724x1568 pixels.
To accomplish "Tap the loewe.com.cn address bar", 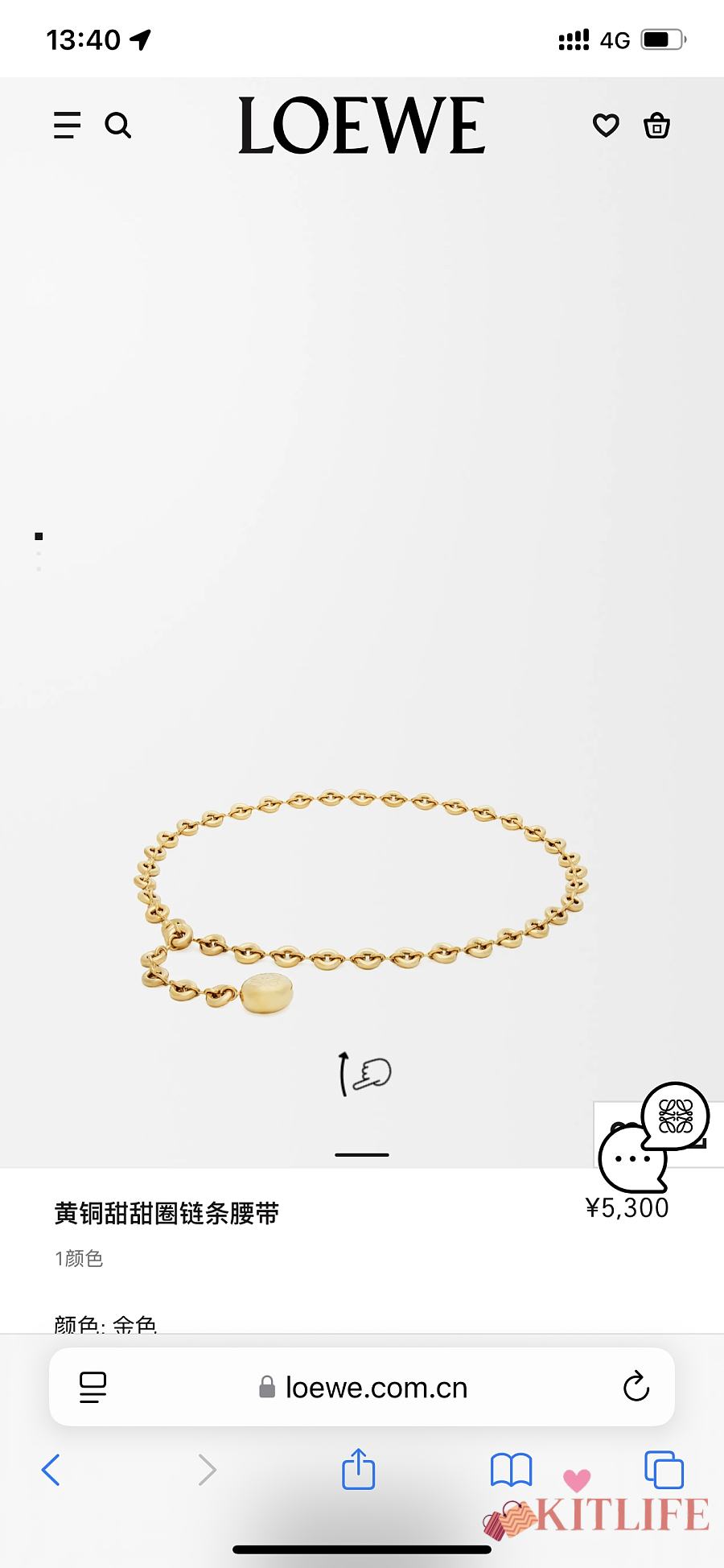I will point(376,1388).
